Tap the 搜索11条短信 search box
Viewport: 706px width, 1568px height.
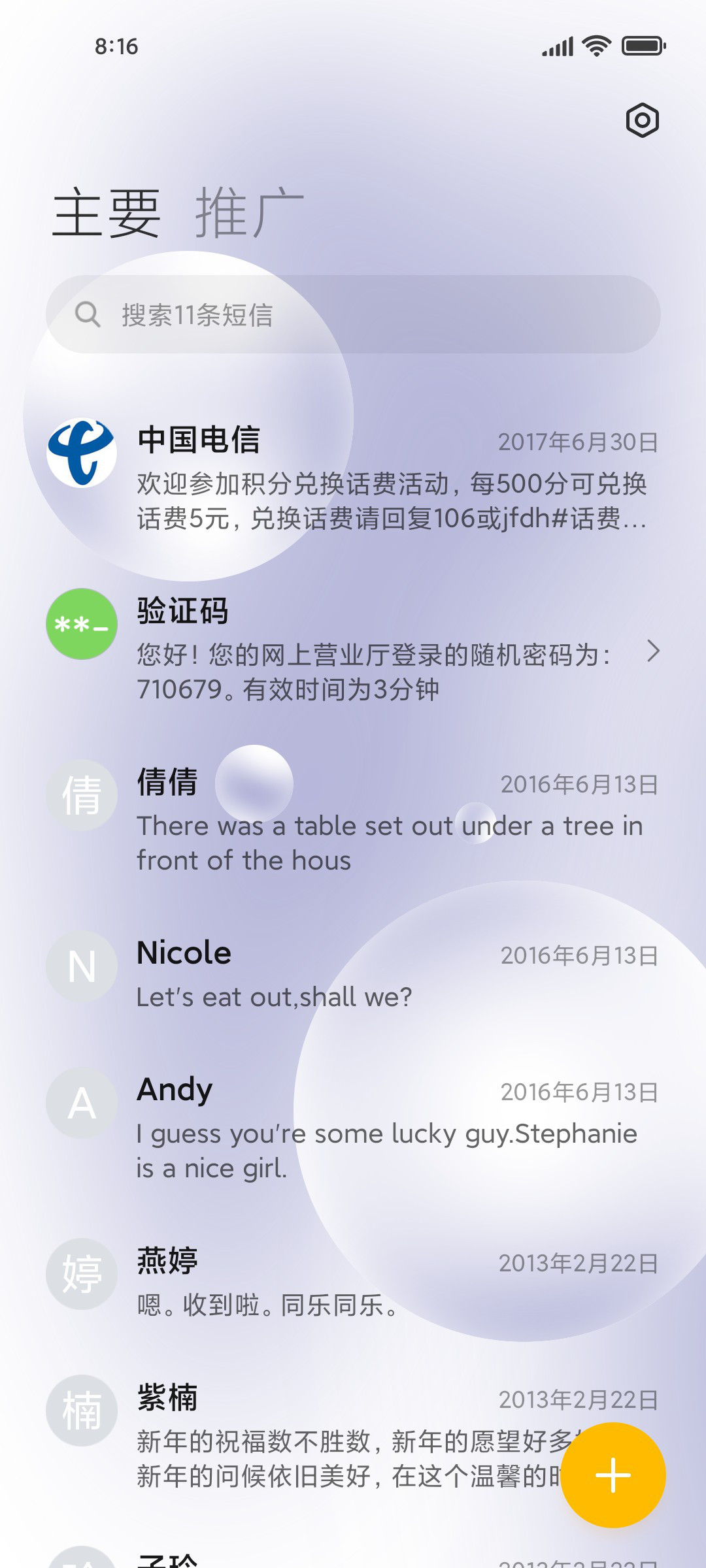[x=353, y=314]
